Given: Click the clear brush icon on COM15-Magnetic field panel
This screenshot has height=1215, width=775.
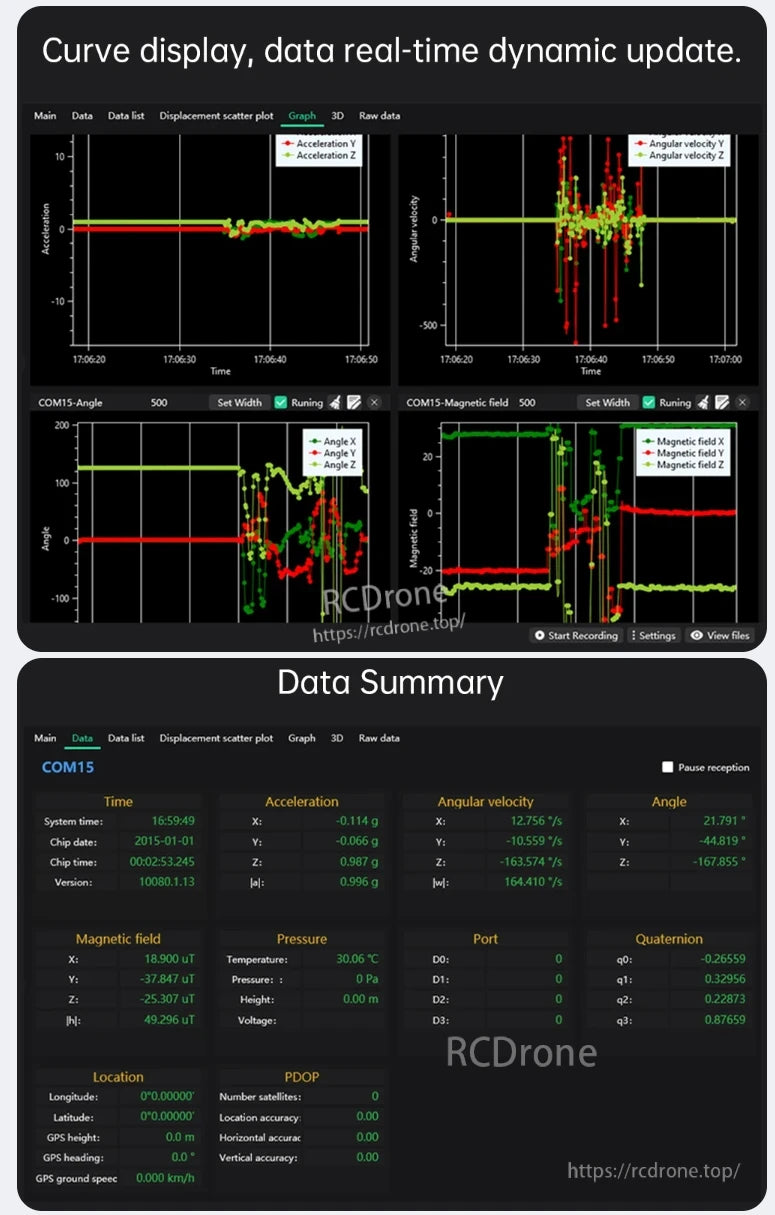Looking at the screenshot, I should tap(702, 402).
